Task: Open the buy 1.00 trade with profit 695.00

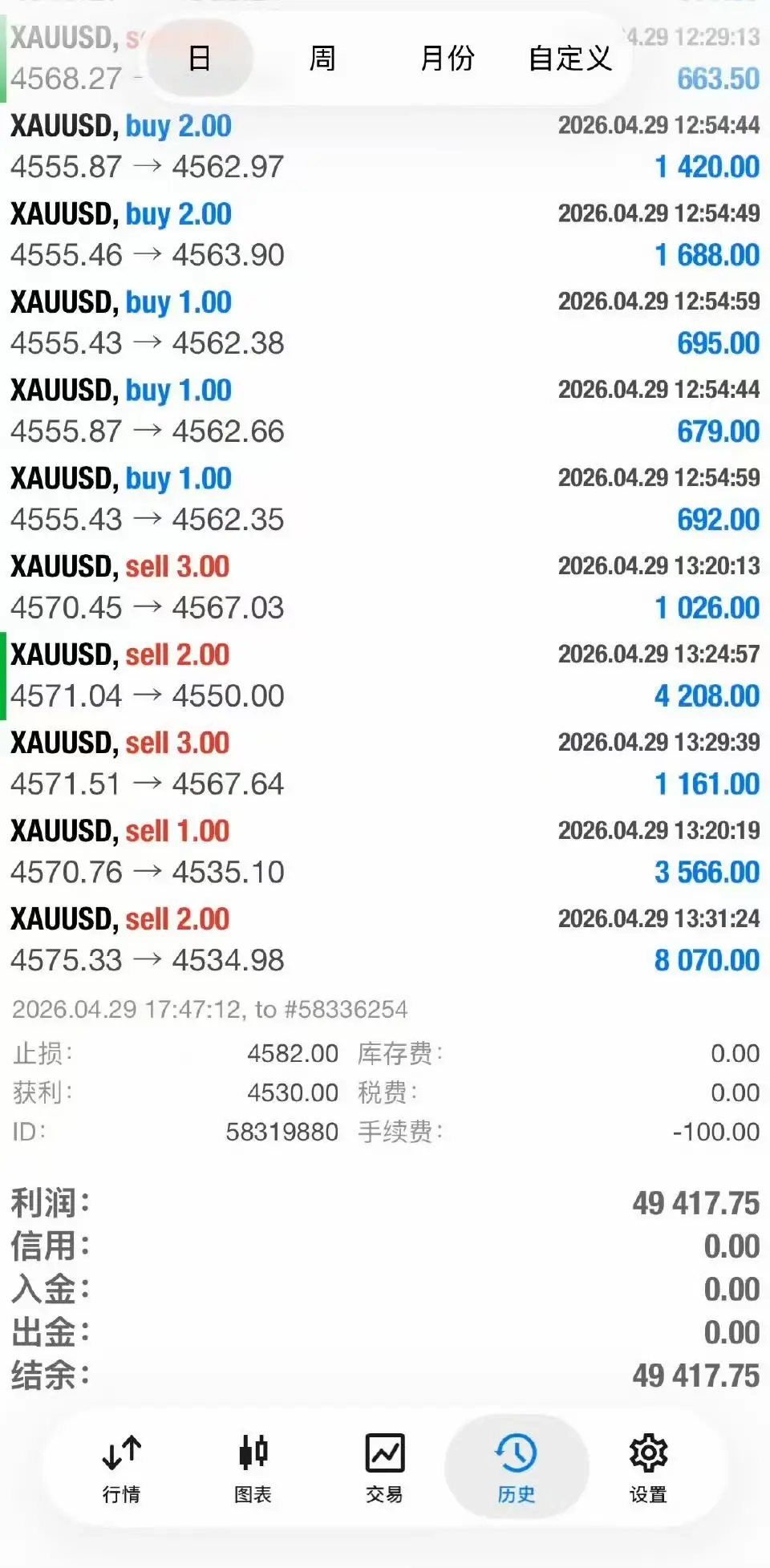Action: coord(385,323)
